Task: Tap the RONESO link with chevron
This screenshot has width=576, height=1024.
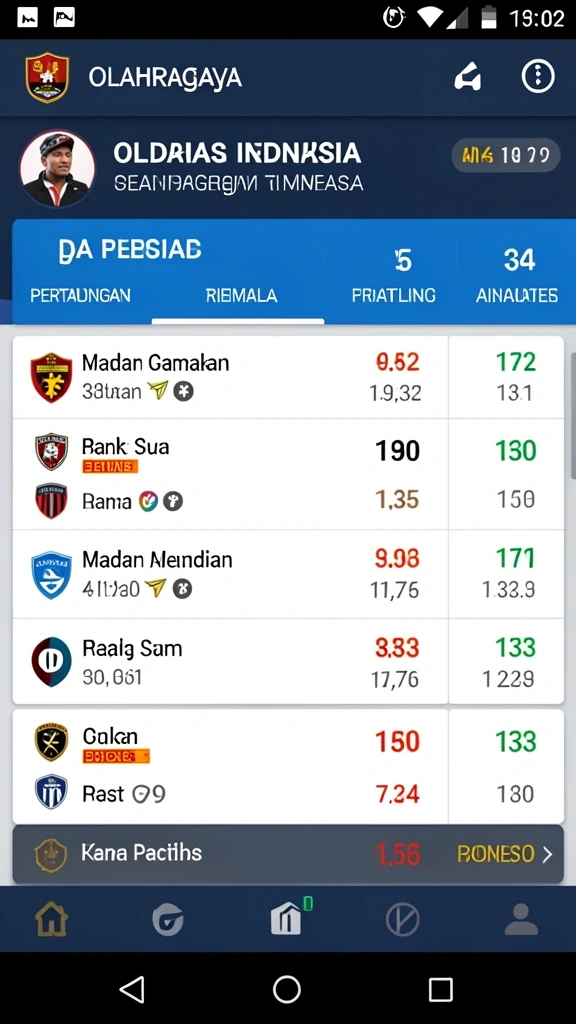Action: 505,854
